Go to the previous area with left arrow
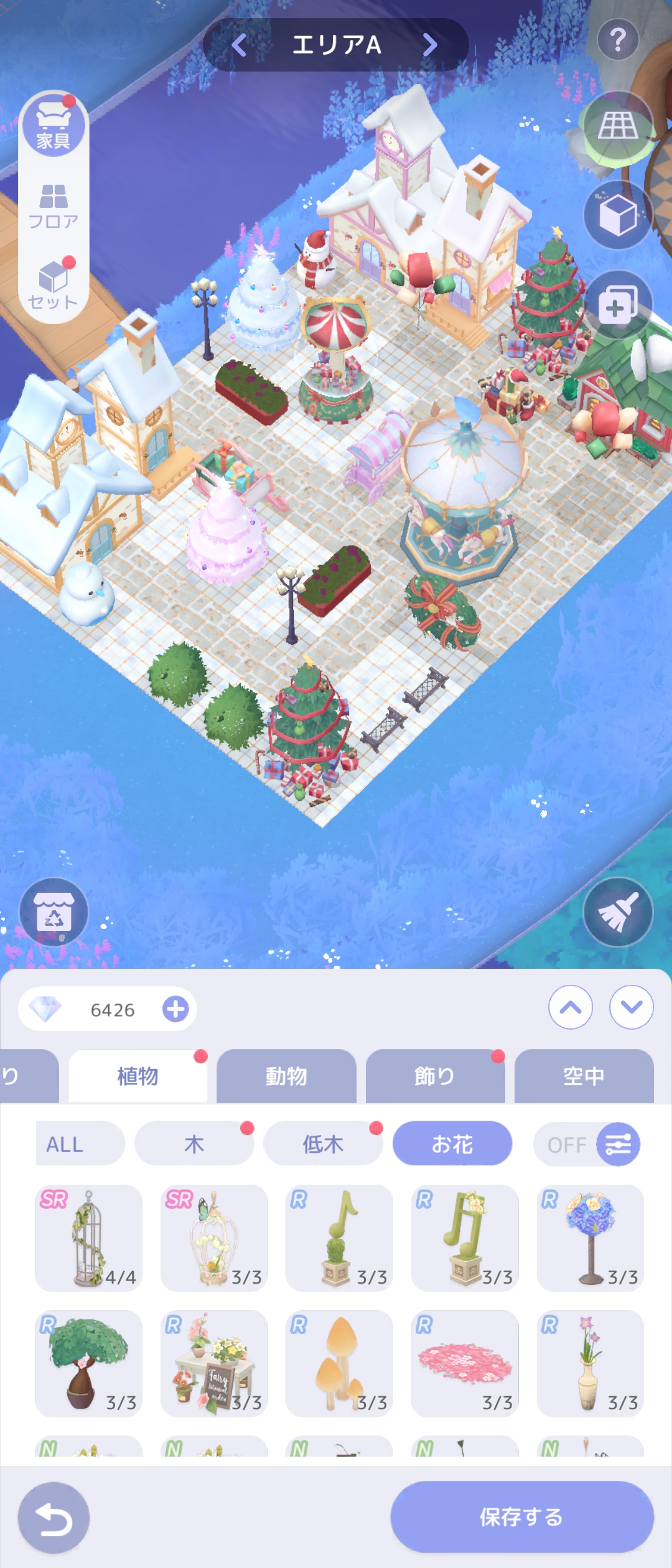 coord(240,45)
